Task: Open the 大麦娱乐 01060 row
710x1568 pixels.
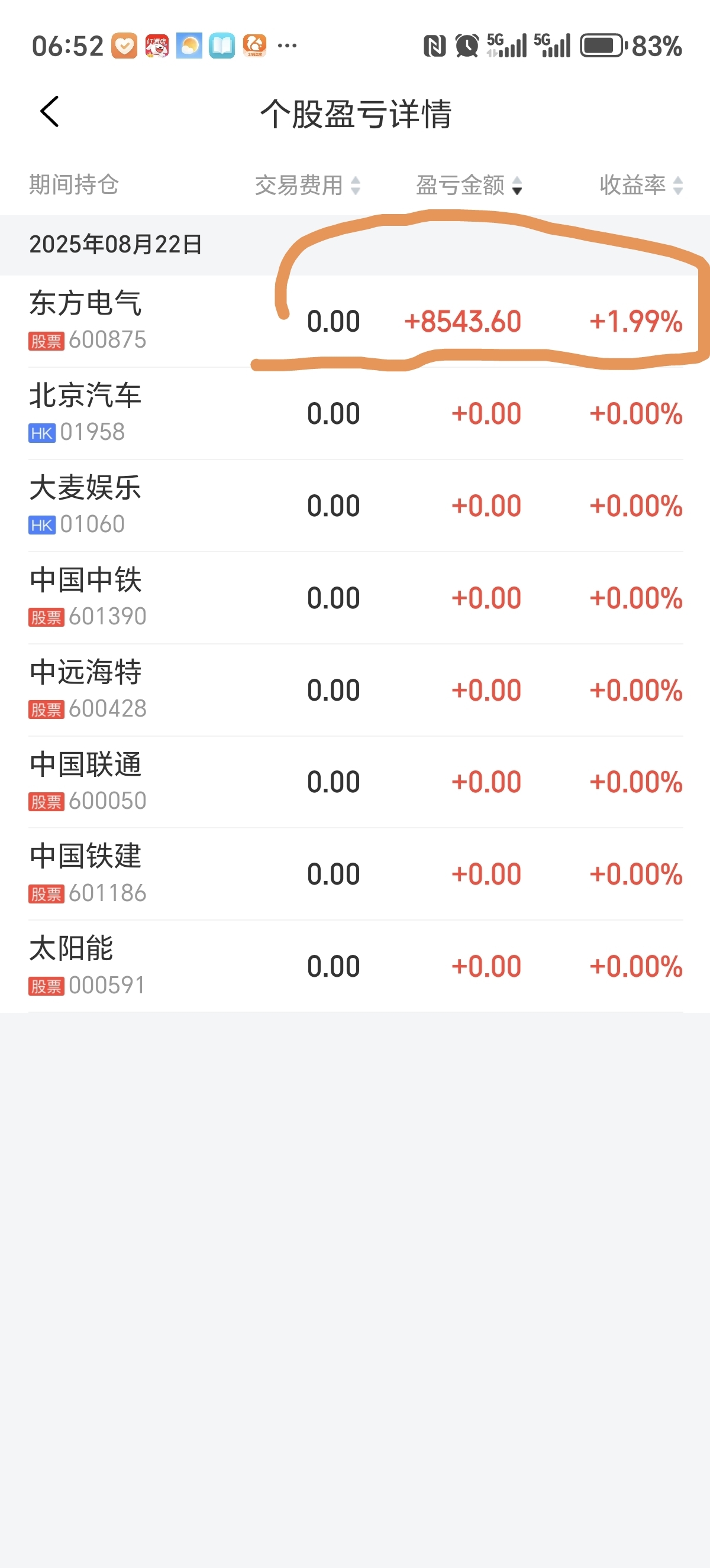Action: [x=355, y=506]
